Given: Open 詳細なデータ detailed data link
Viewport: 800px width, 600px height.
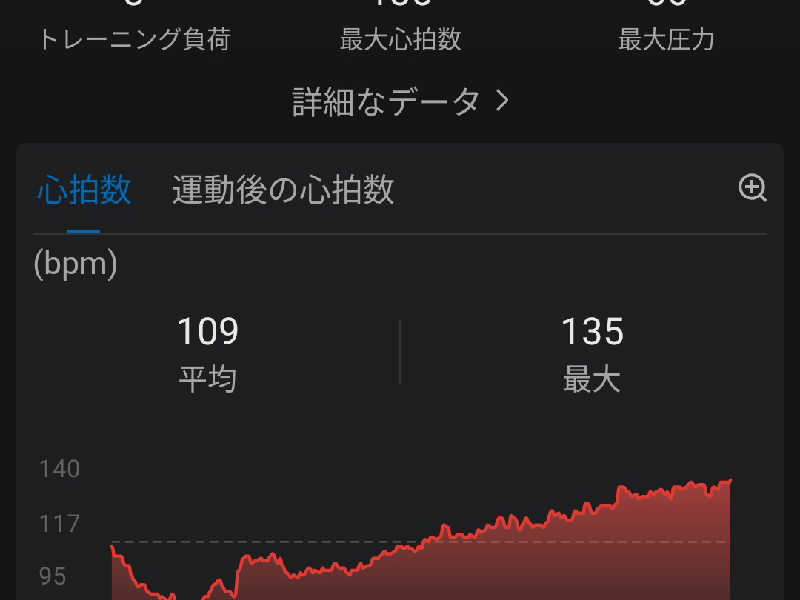Looking at the screenshot, I should (x=401, y=102).
